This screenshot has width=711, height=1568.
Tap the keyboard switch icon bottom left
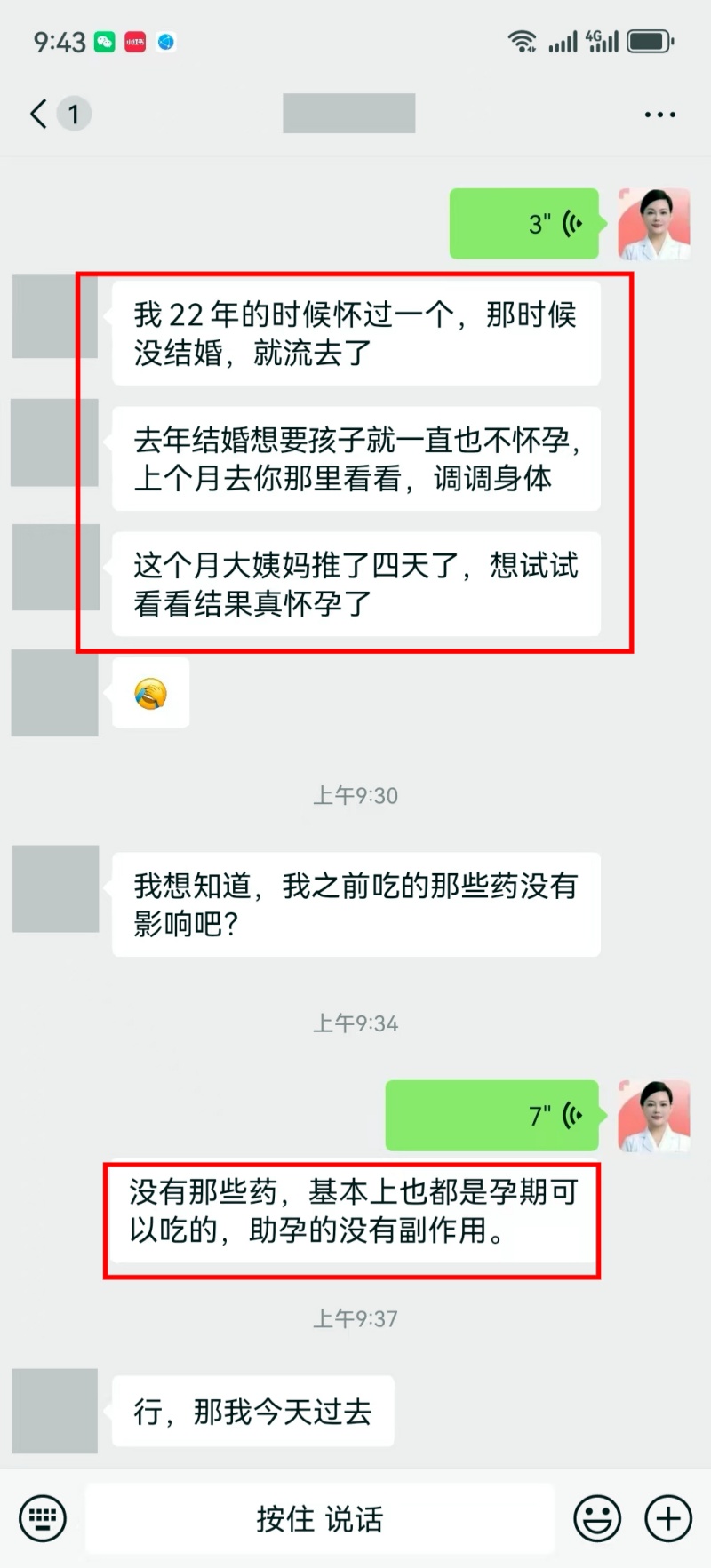(x=42, y=1518)
